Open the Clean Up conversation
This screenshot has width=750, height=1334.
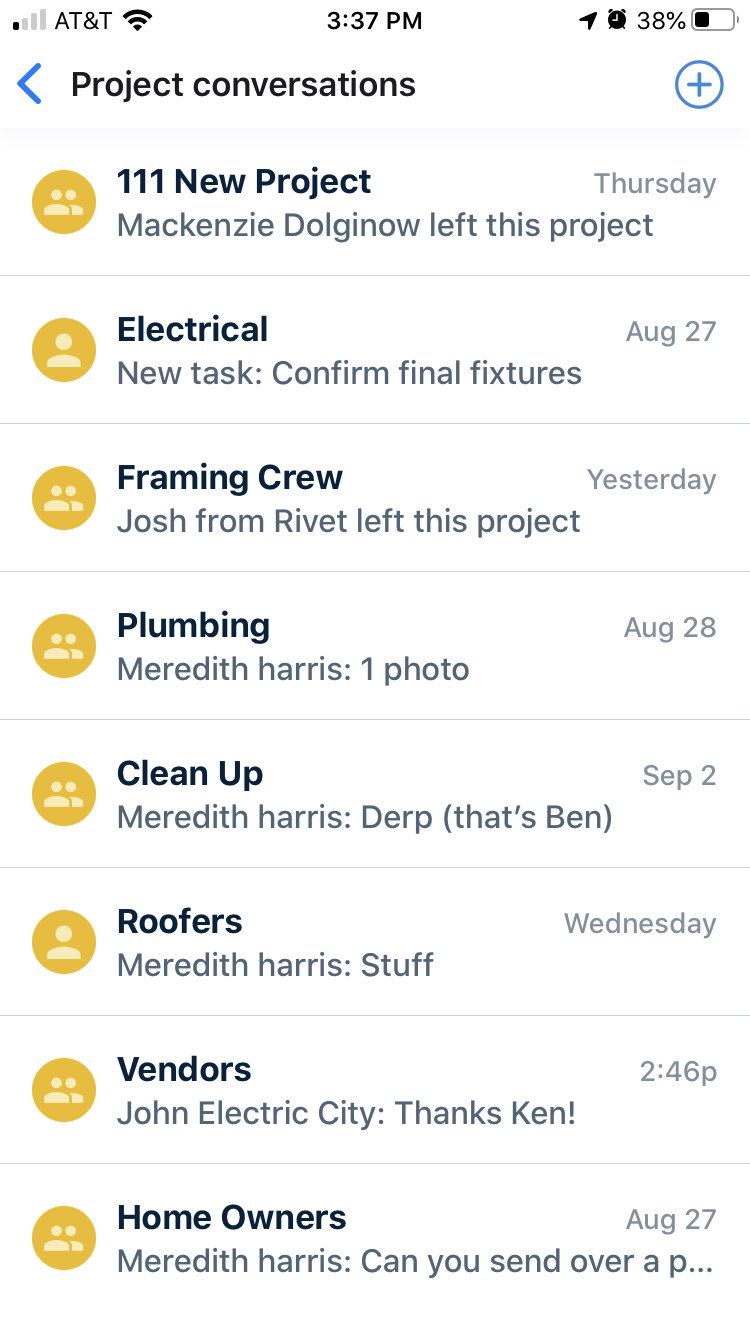click(x=375, y=794)
